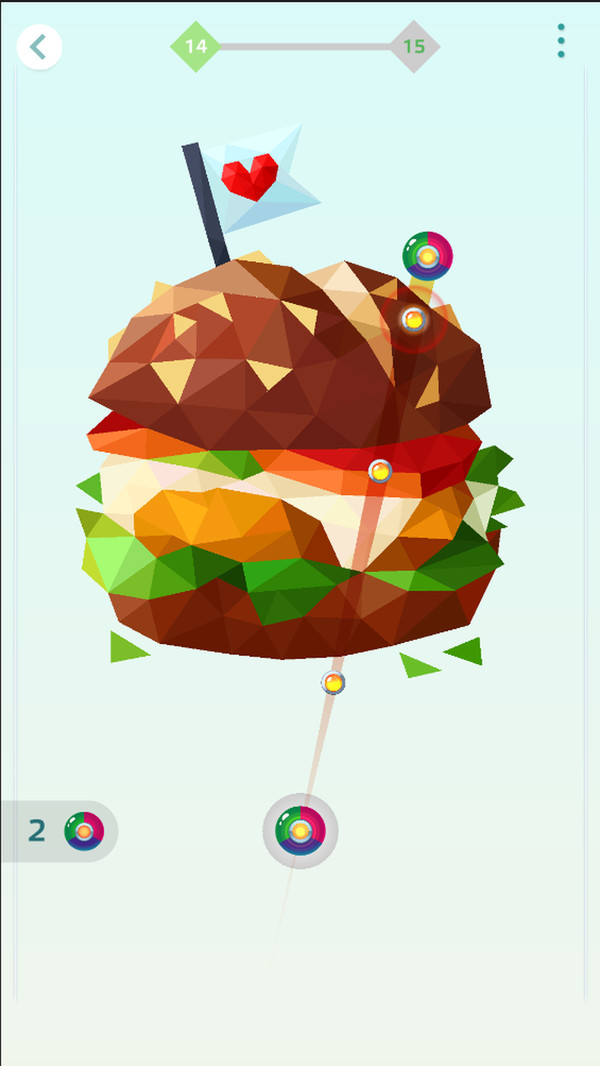The width and height of the screenshot is (600, 1066).
Task: Launch the multicolor ball at the bottom
Action: [x=300, y=830]
